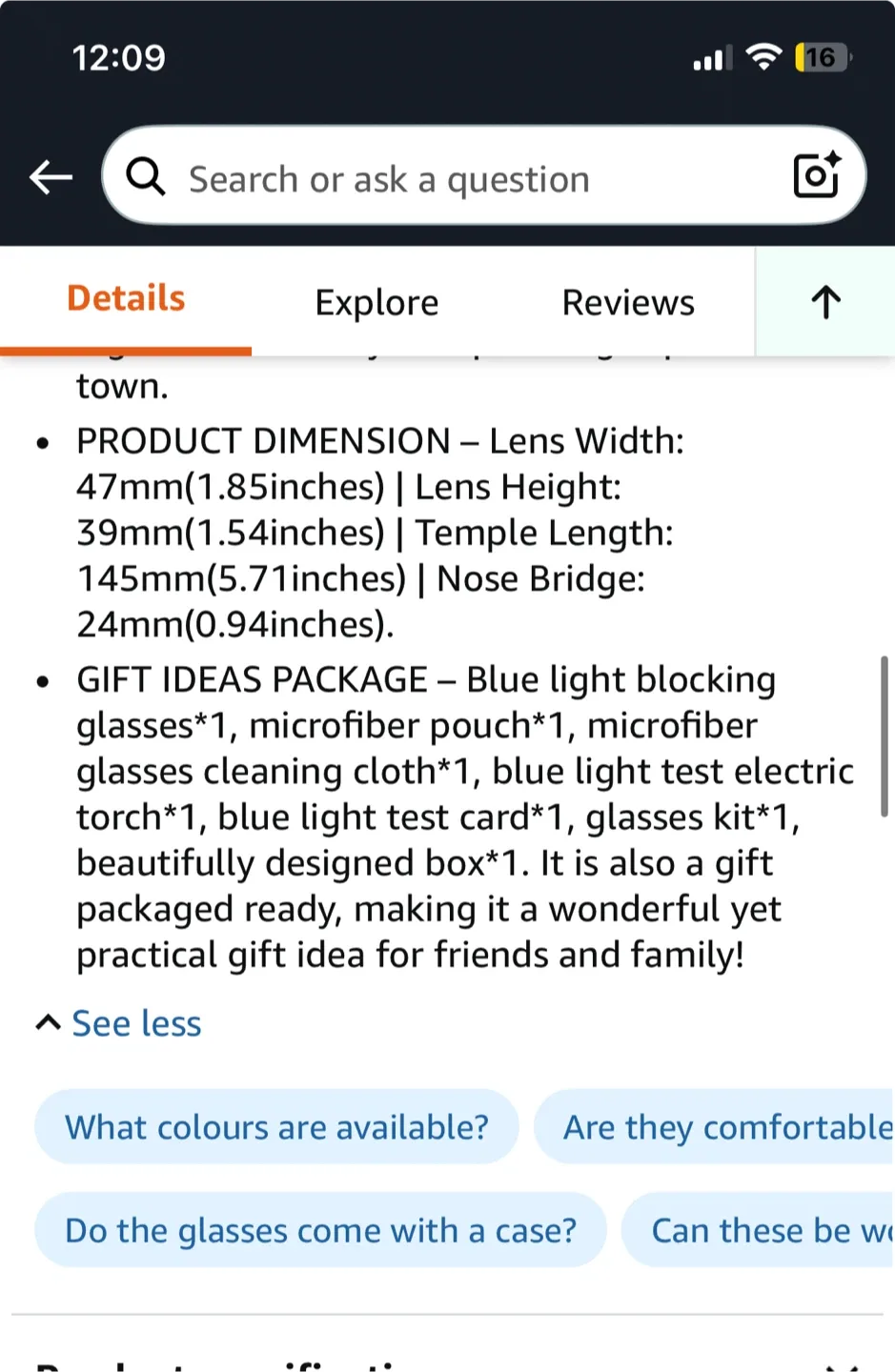Tap the magnifying glass search icon
Viewport: 895px width, 1372px height.
(x=145, y=177)
